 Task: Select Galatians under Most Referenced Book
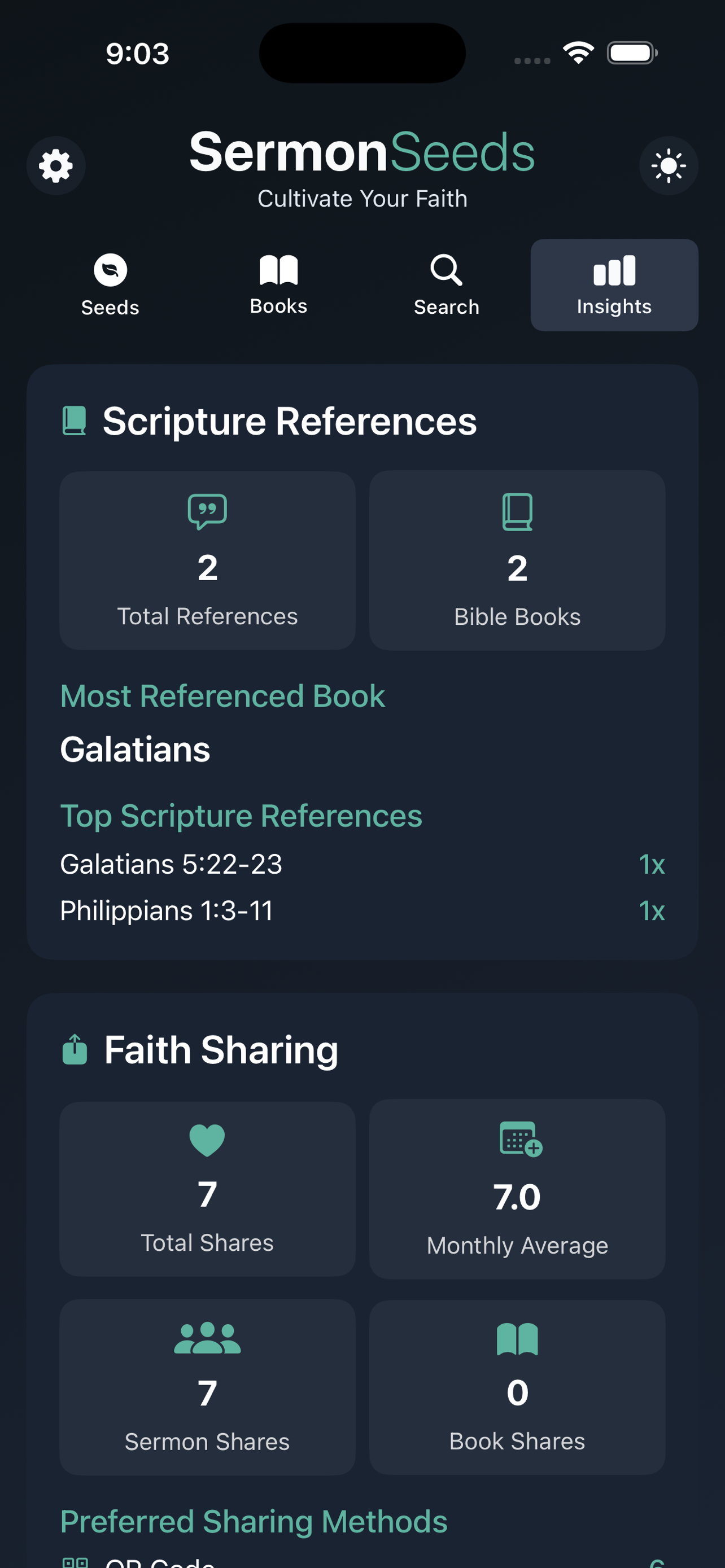click(x=135, y=748)
